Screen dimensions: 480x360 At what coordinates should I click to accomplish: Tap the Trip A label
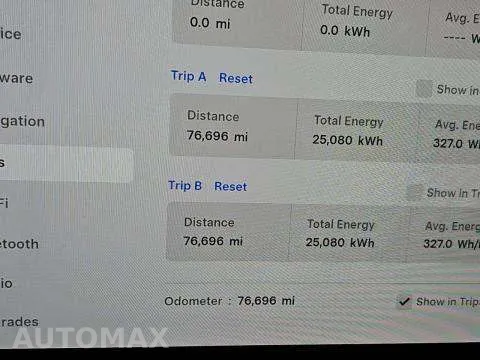coord(189,76)
